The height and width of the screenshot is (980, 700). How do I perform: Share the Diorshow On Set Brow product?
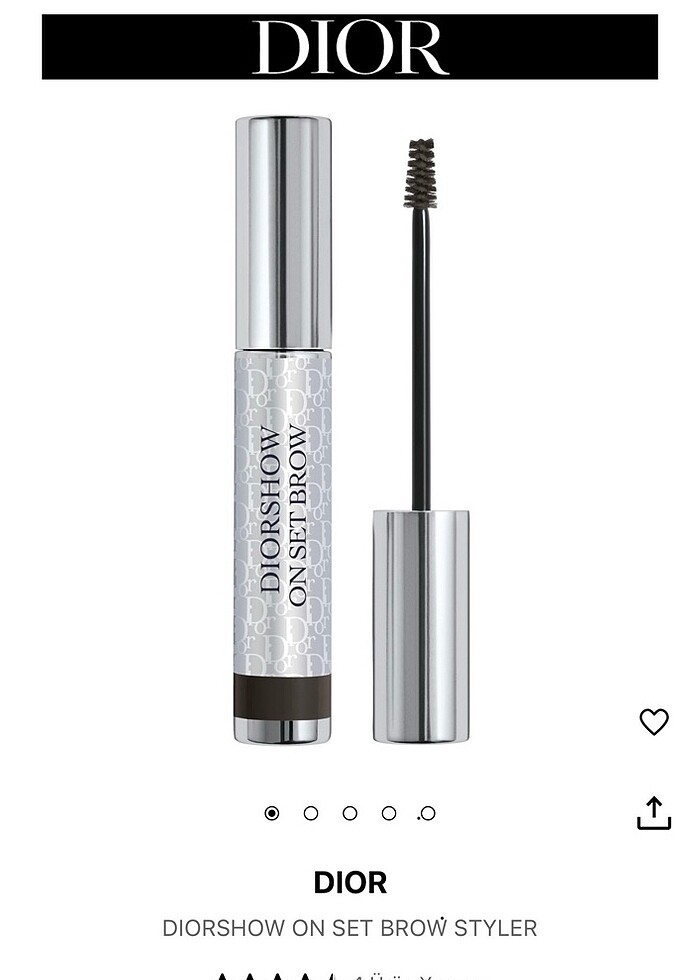653,813
